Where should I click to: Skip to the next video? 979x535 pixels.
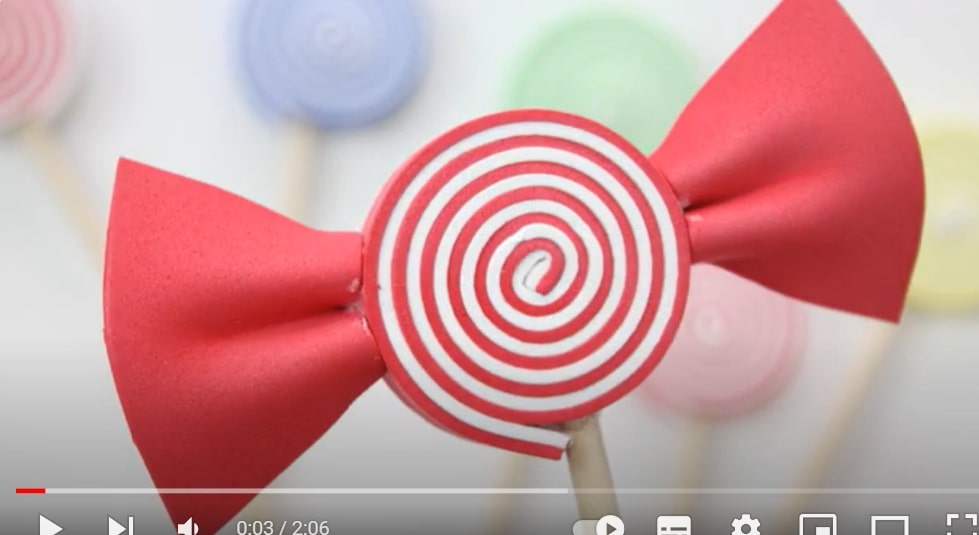click(120, 526)
